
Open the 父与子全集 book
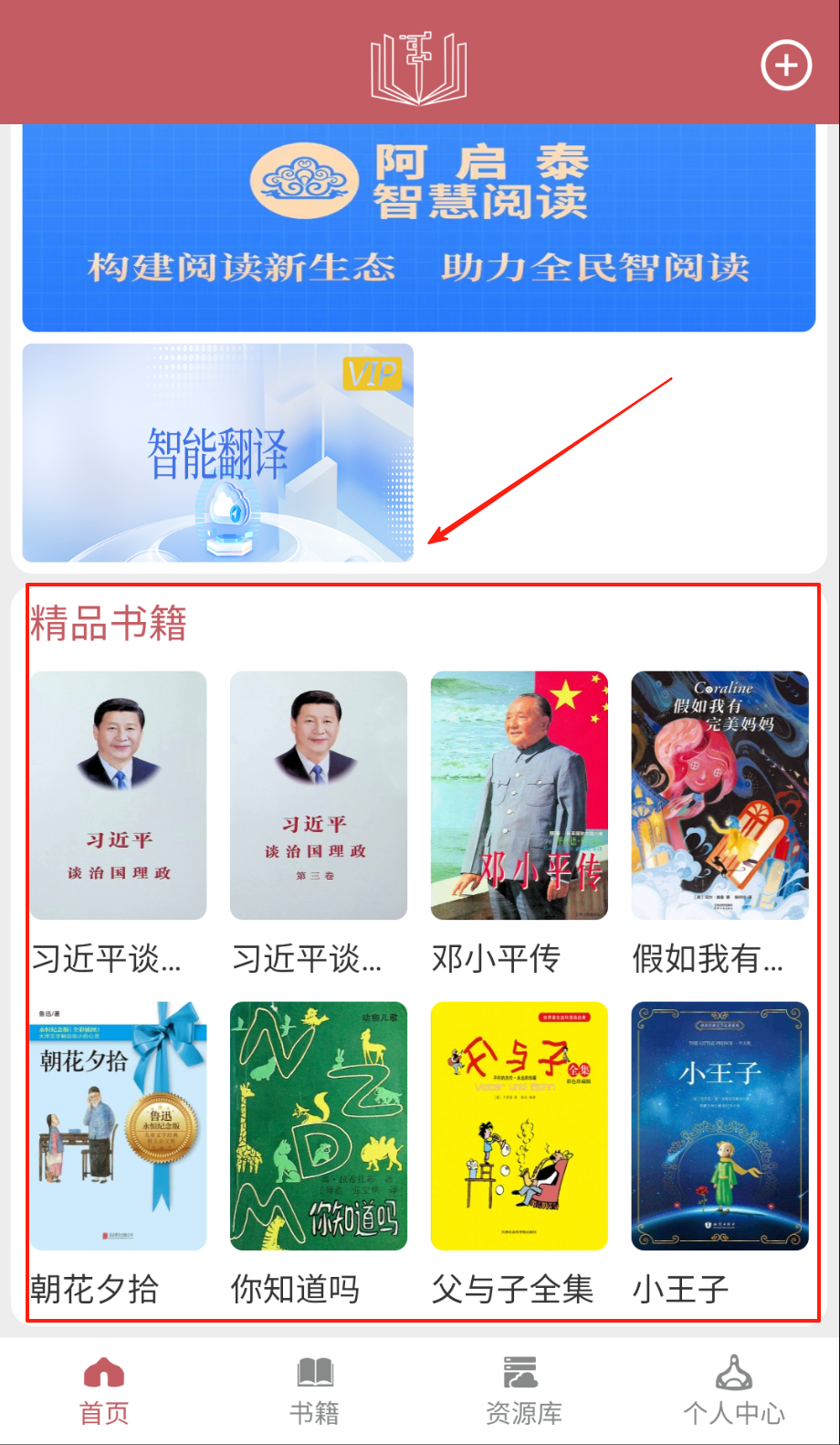pyautogui.click(x=519, y=1126)
